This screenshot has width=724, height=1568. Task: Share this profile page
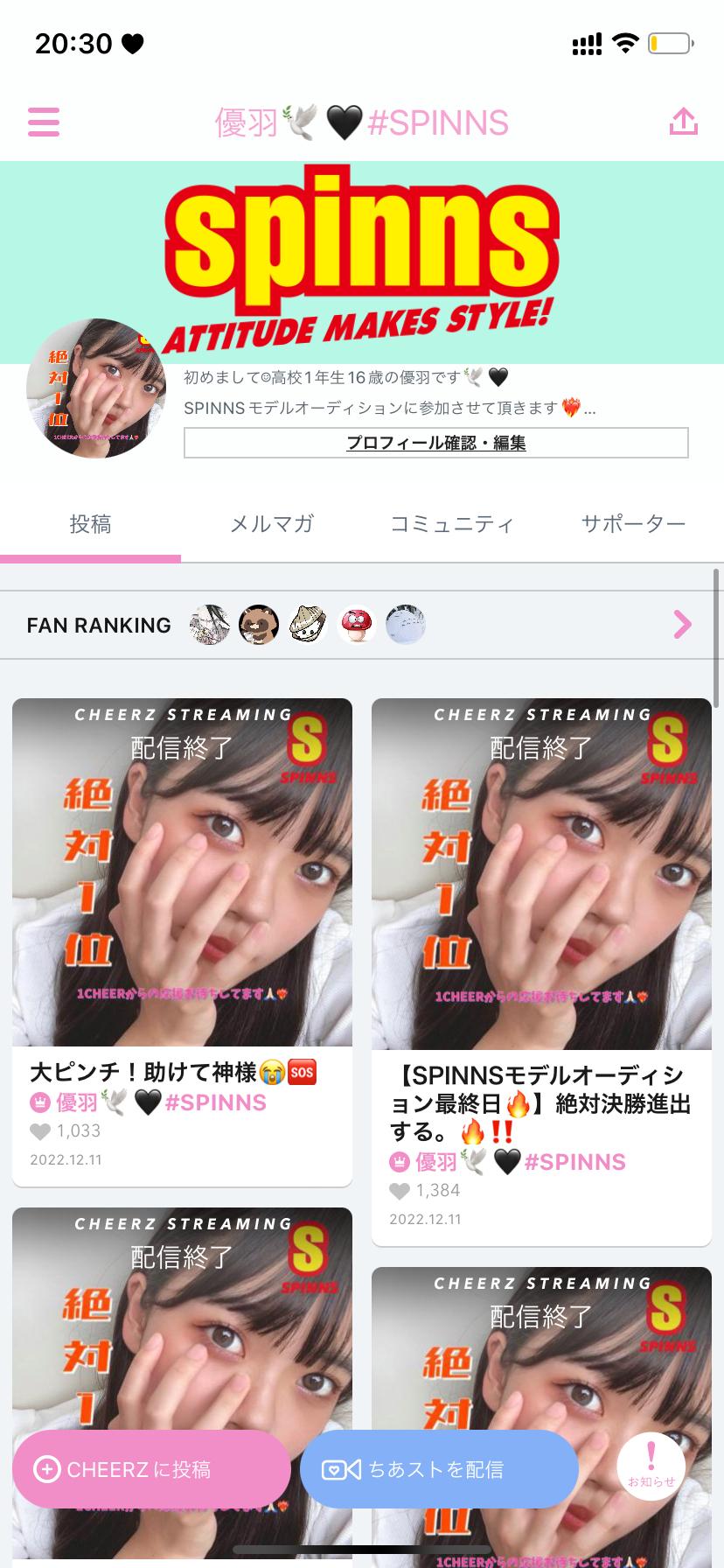coord(683,122)
